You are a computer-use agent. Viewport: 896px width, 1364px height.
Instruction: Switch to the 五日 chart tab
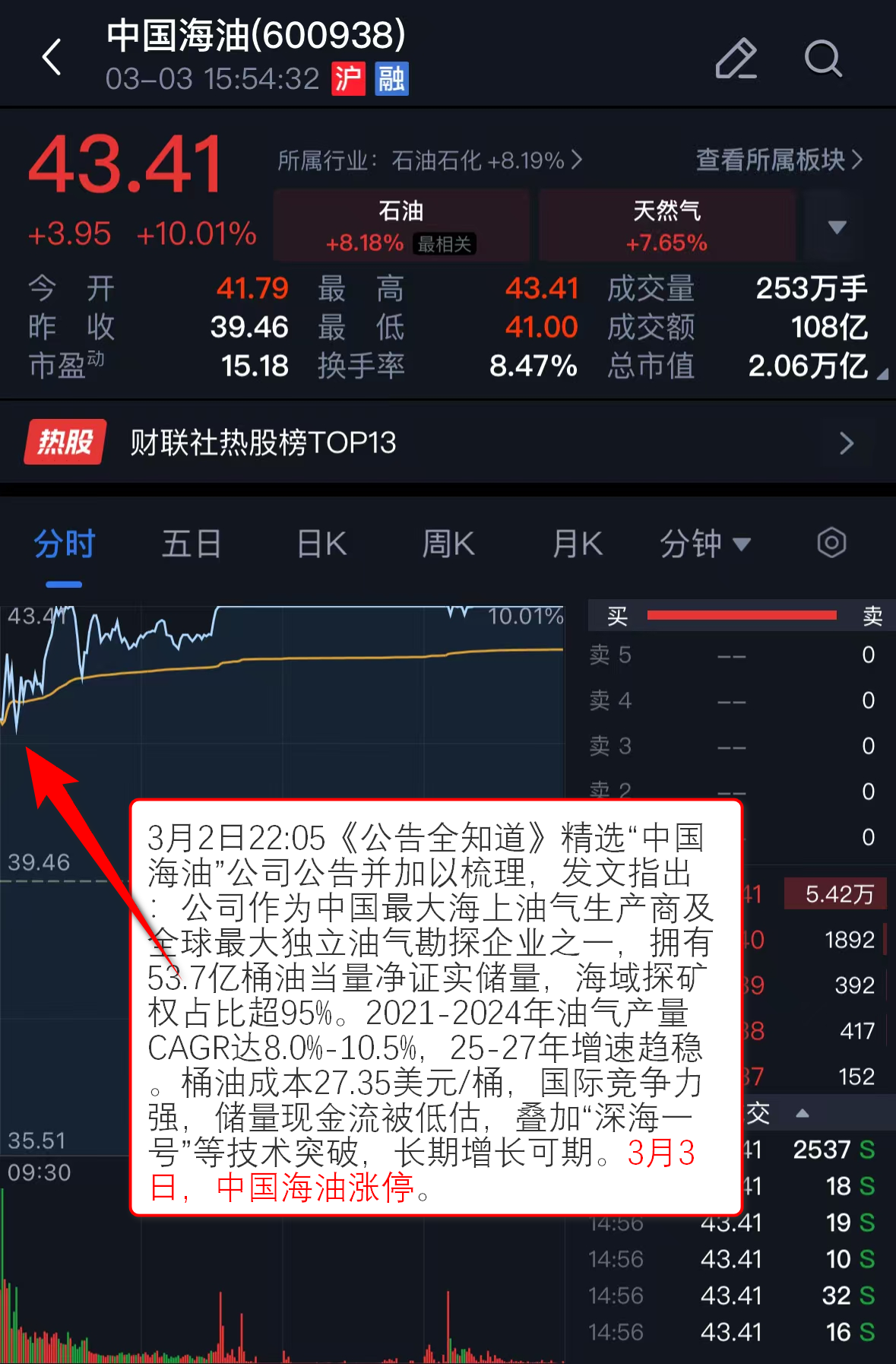192,544
